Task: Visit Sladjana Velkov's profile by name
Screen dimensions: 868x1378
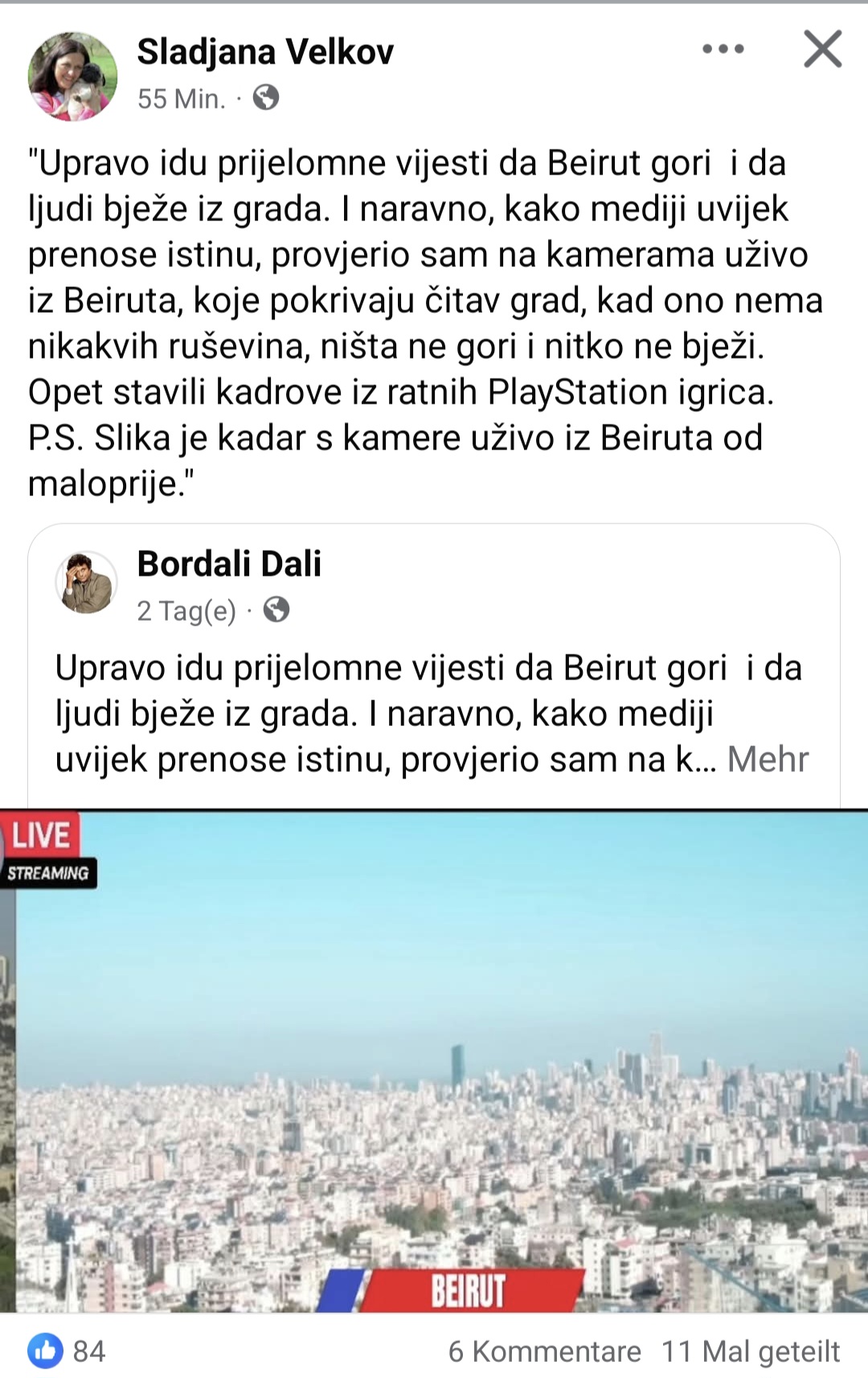Action: [x=265, y=52]
